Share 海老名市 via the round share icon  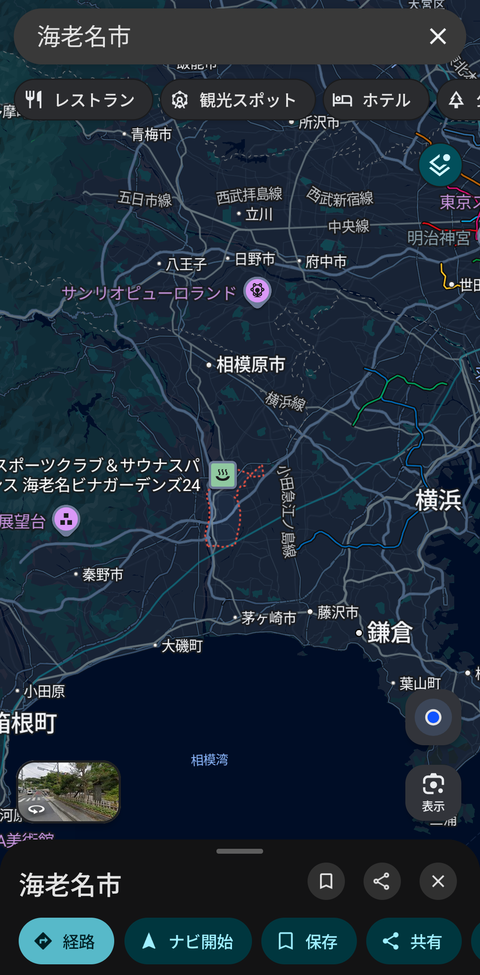(x=382, y=881)
